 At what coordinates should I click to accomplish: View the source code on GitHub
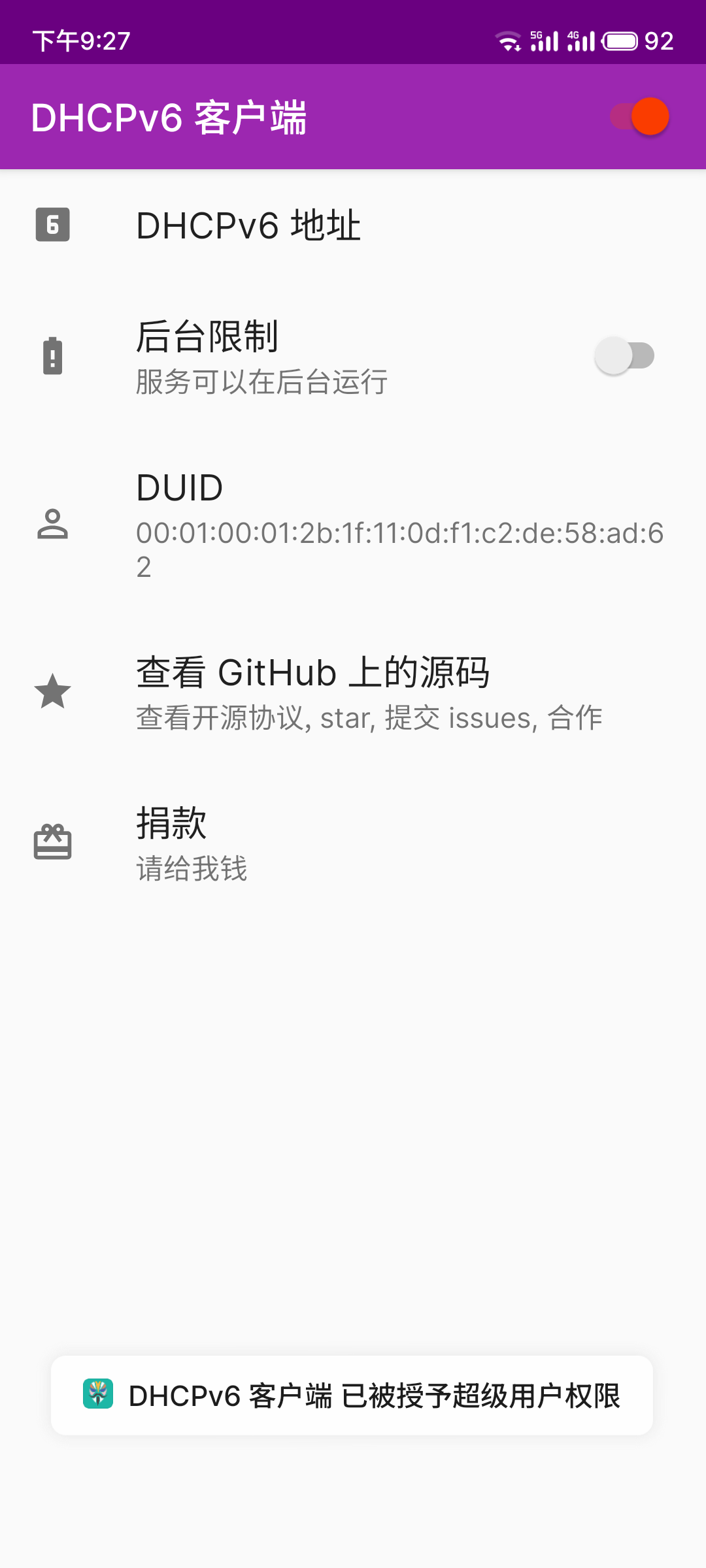353,693
